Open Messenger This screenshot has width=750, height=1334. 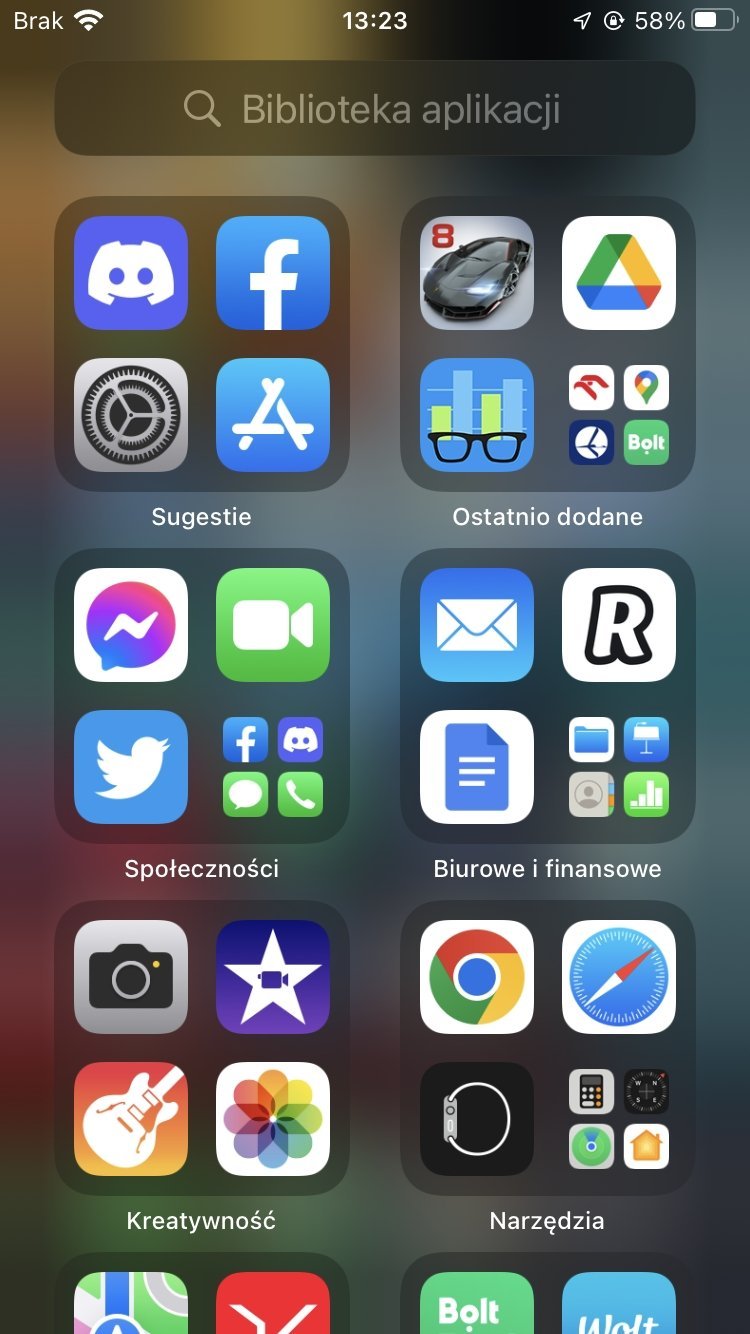coord(131,625)
